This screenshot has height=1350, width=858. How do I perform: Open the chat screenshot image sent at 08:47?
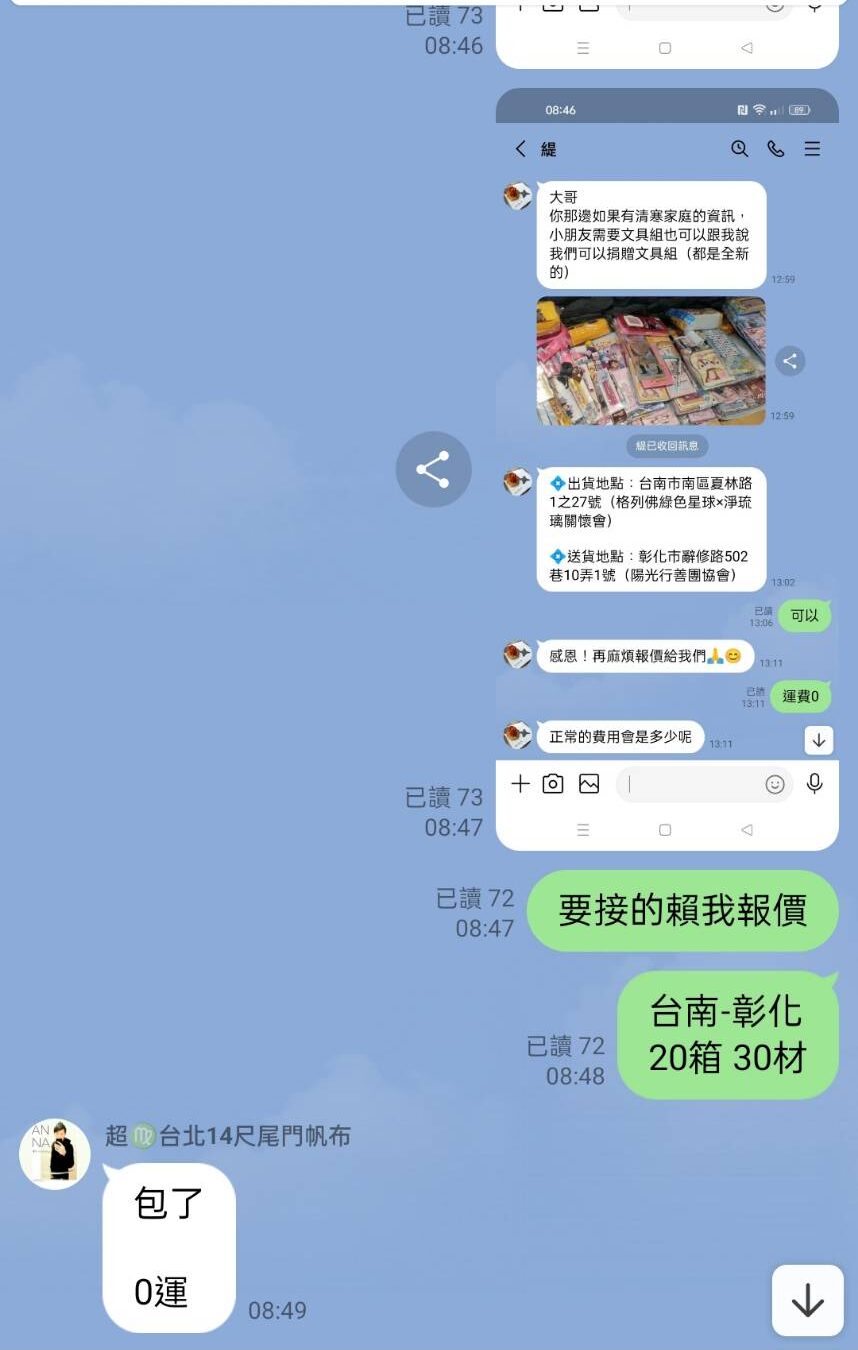(667, 468)
